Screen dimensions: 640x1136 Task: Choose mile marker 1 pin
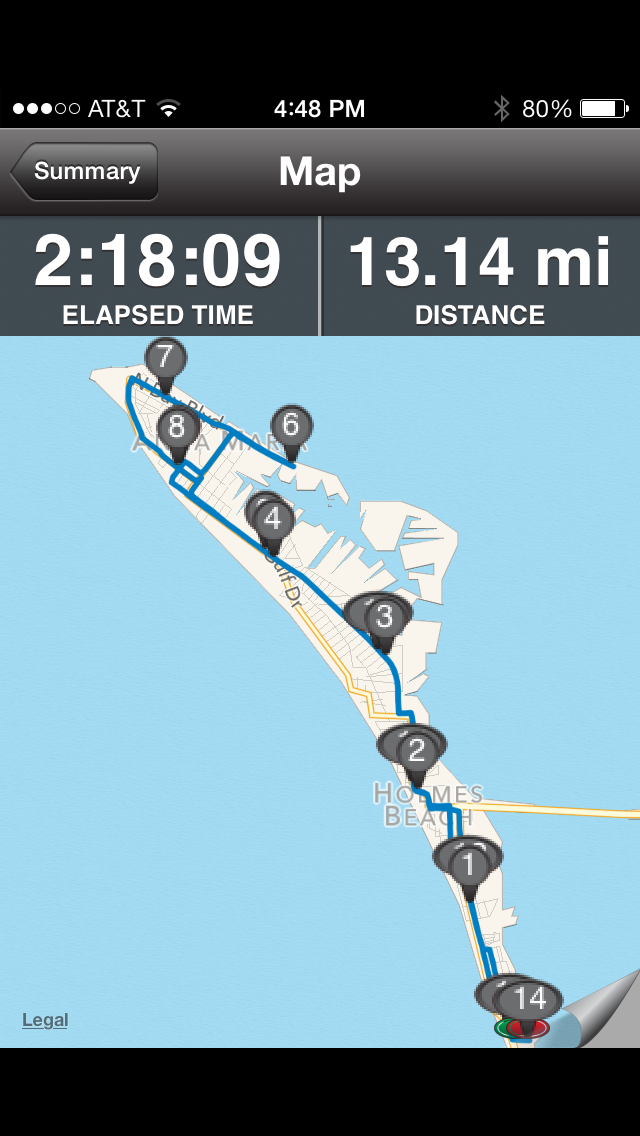pos(469,863)
